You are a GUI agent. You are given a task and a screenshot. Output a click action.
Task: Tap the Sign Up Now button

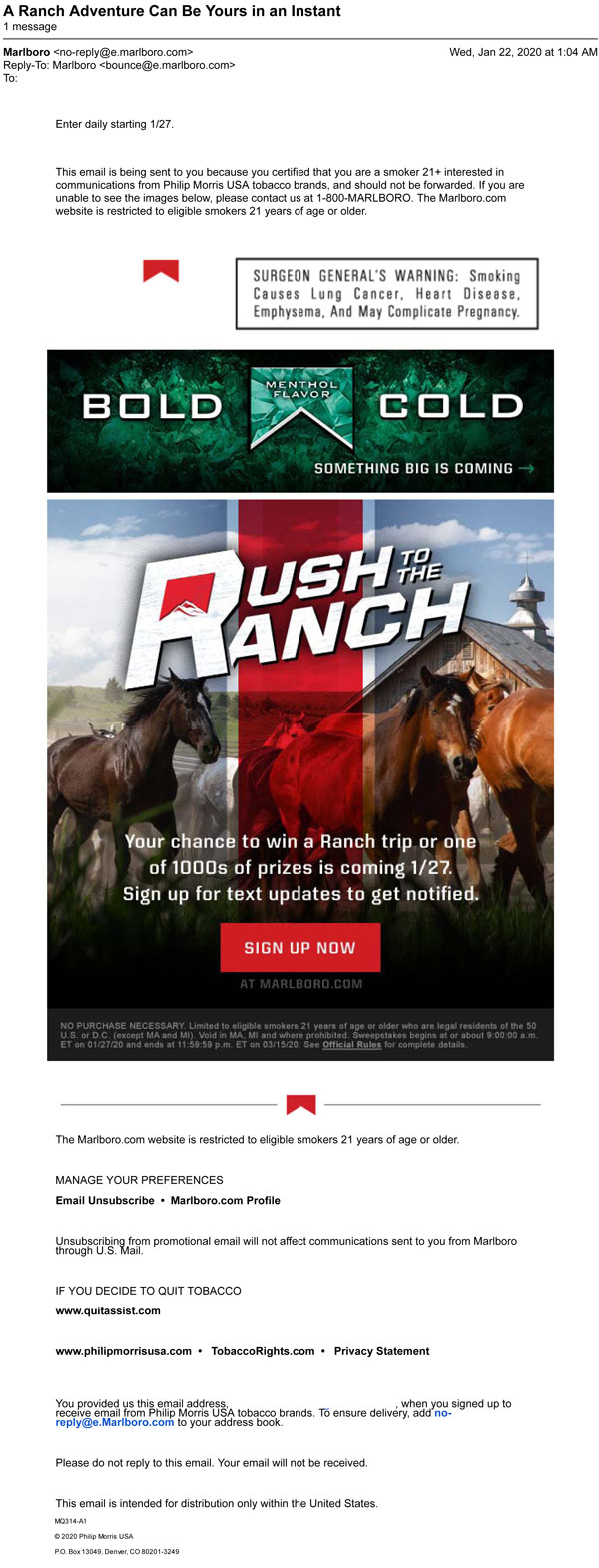(x=299, y=948)
